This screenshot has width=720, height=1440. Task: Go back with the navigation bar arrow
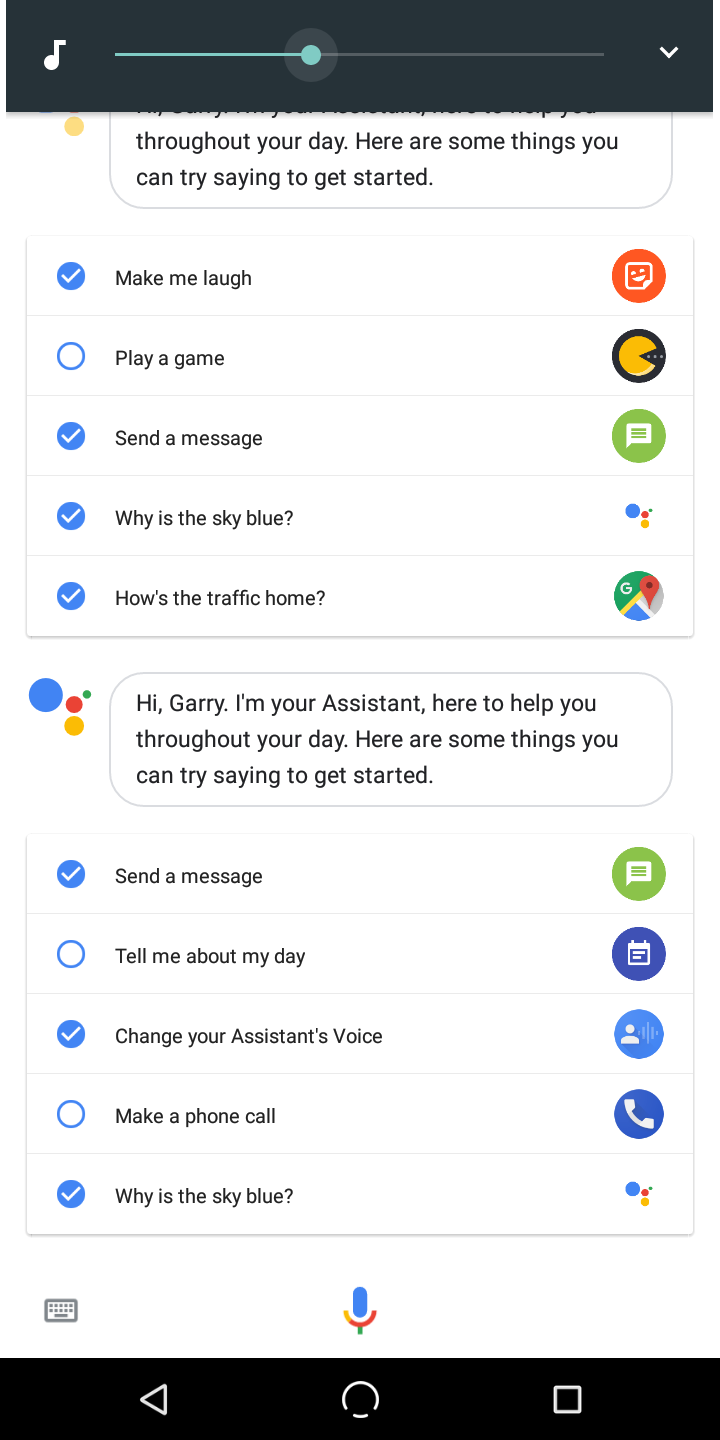154,1399
